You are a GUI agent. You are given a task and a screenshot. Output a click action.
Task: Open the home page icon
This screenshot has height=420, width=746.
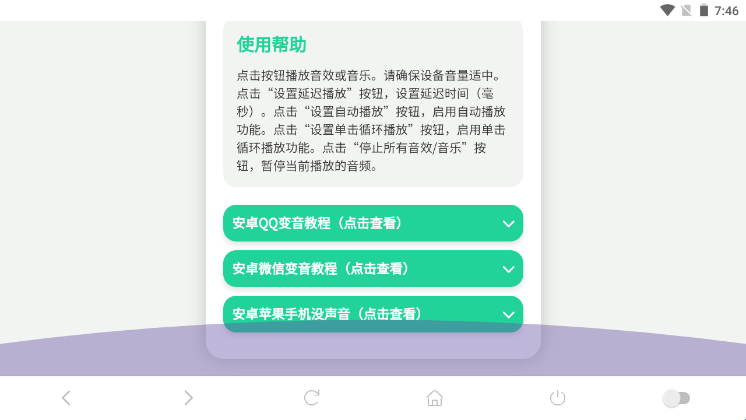click(x=435, y=398)
